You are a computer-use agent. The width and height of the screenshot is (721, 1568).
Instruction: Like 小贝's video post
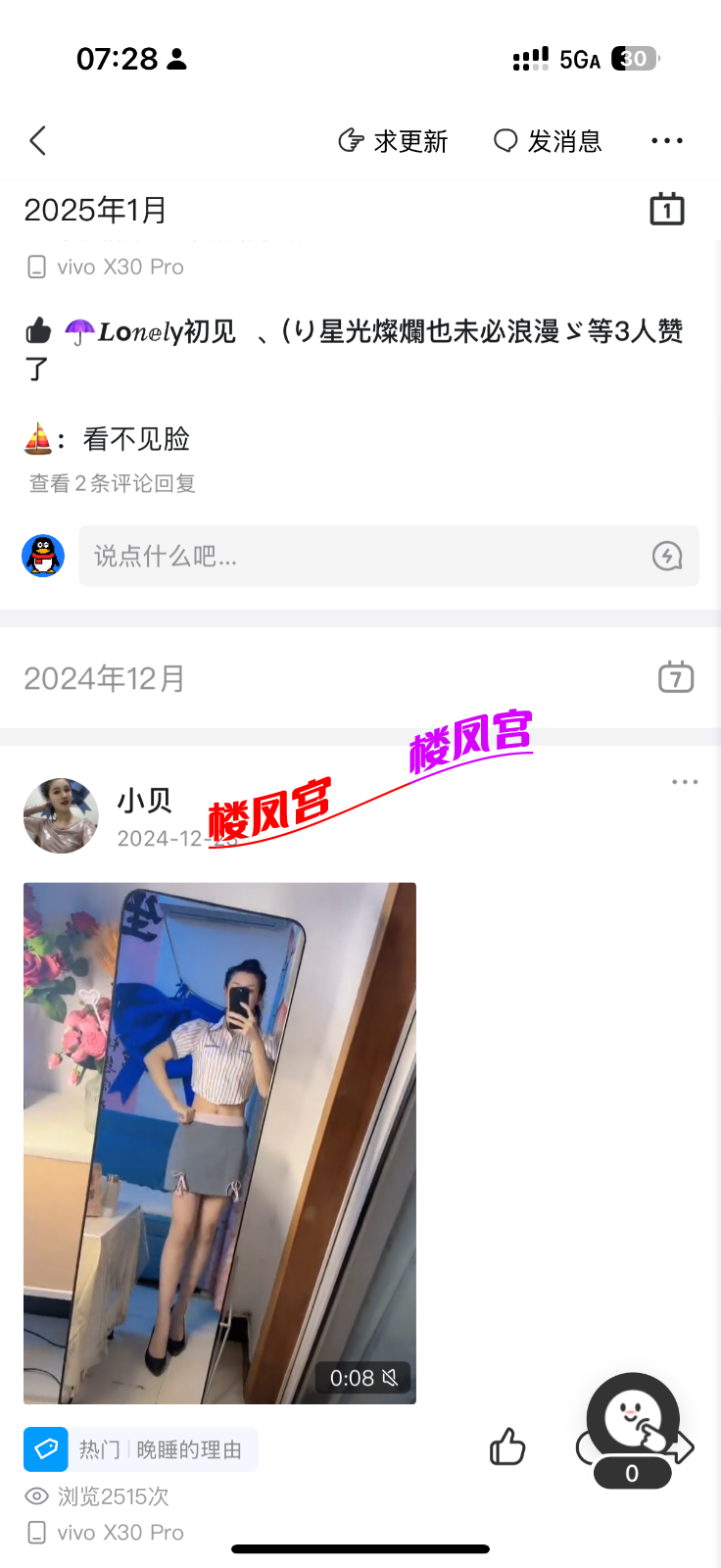(507, 1447)
